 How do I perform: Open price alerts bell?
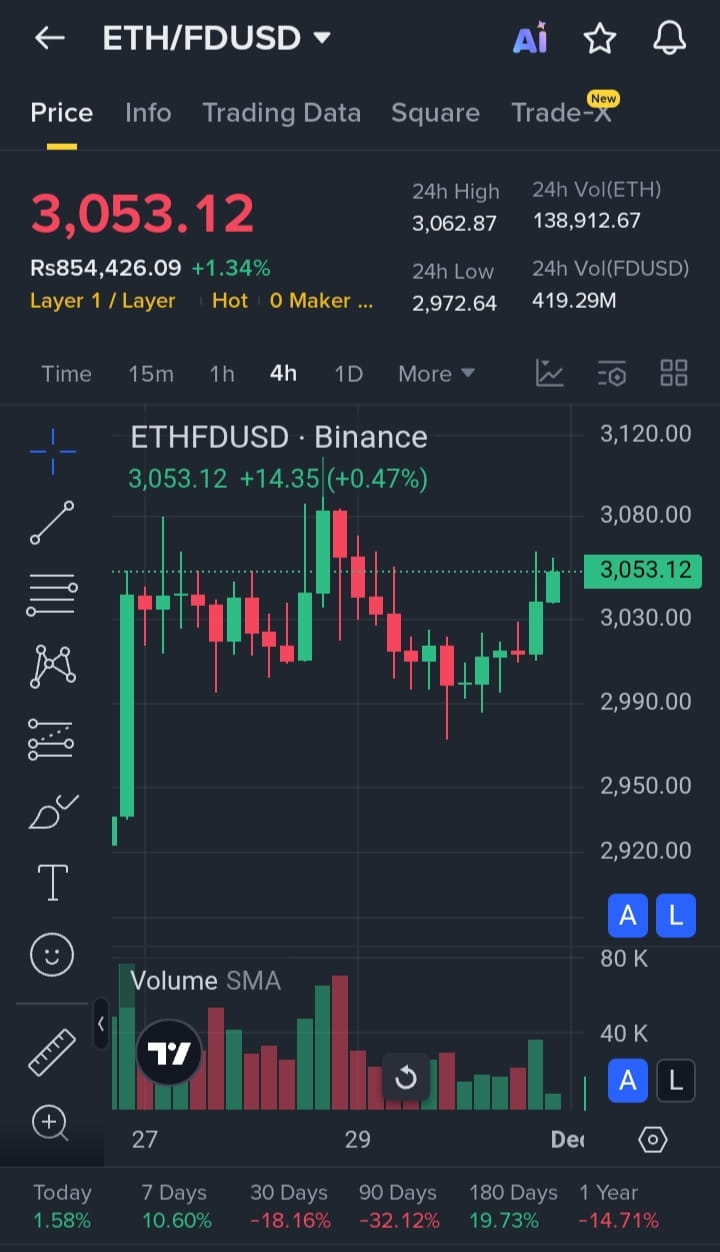click(x=669, y=38)
